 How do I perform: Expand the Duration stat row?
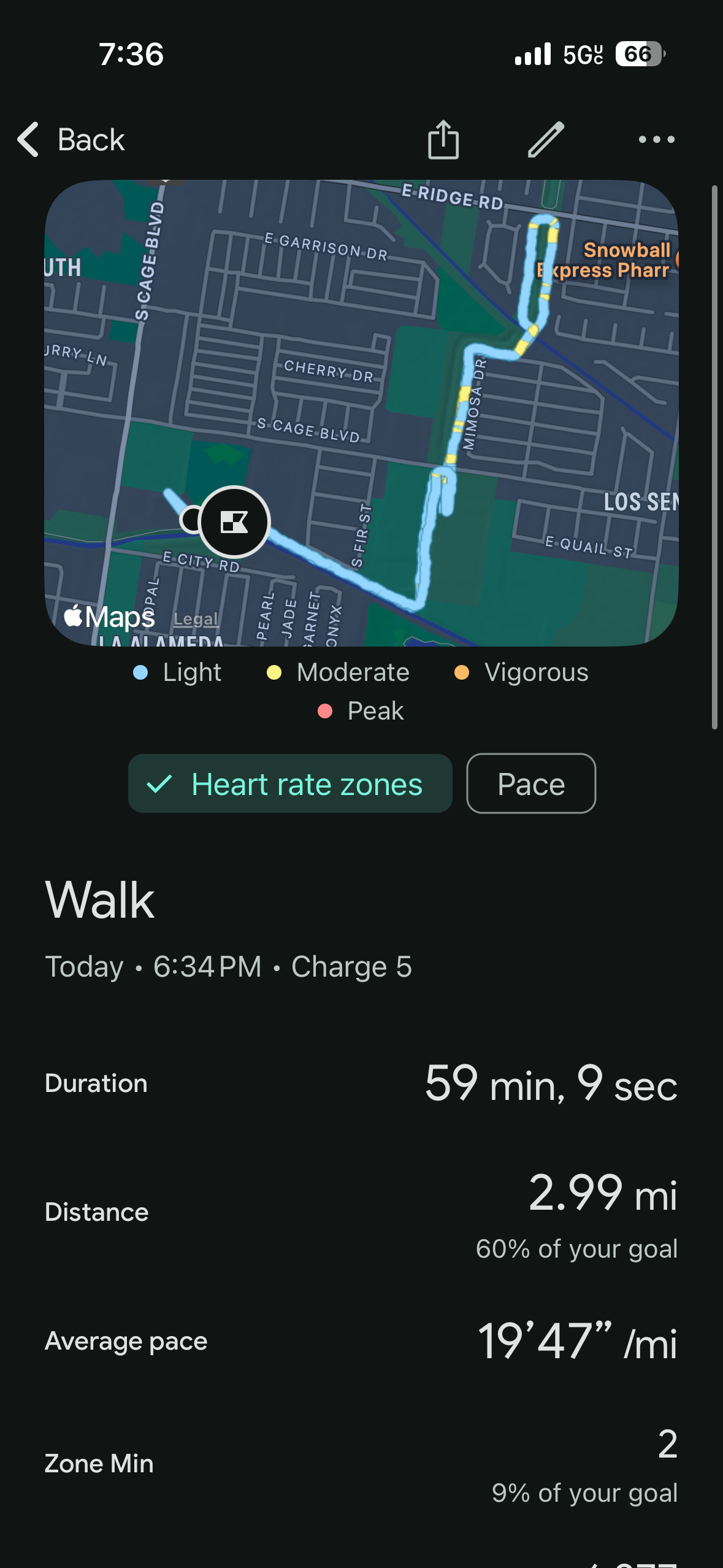361,1083
